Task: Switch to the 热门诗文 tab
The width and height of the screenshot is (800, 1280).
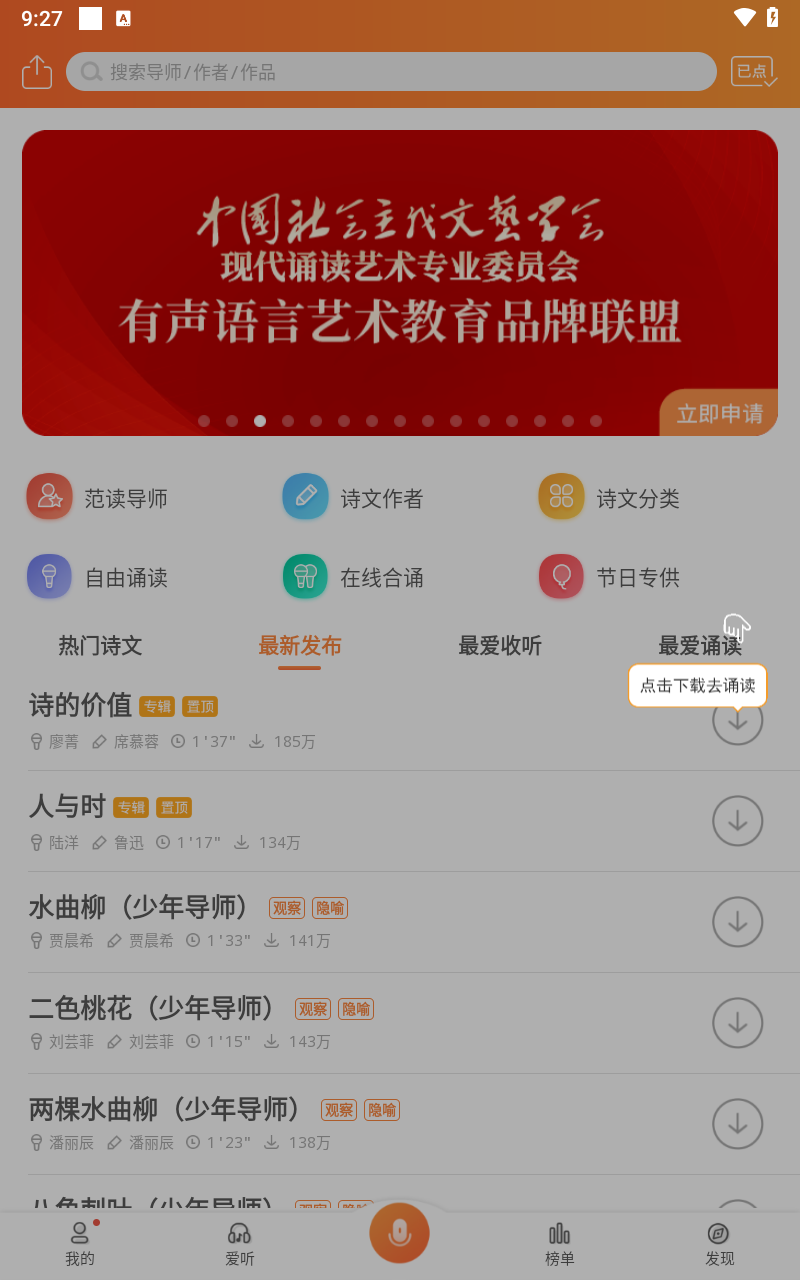Action: coord(100,646)
